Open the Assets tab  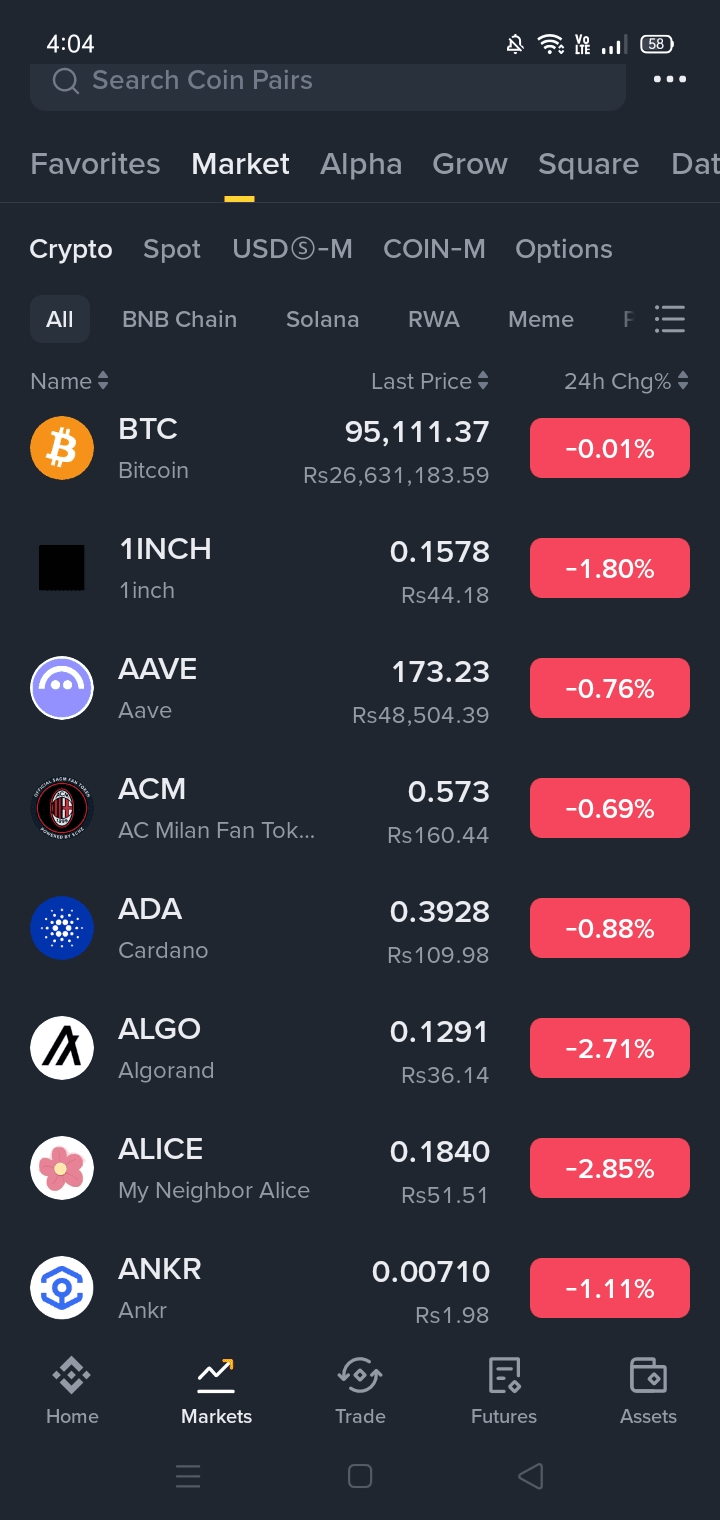[x=648, y=1391]
